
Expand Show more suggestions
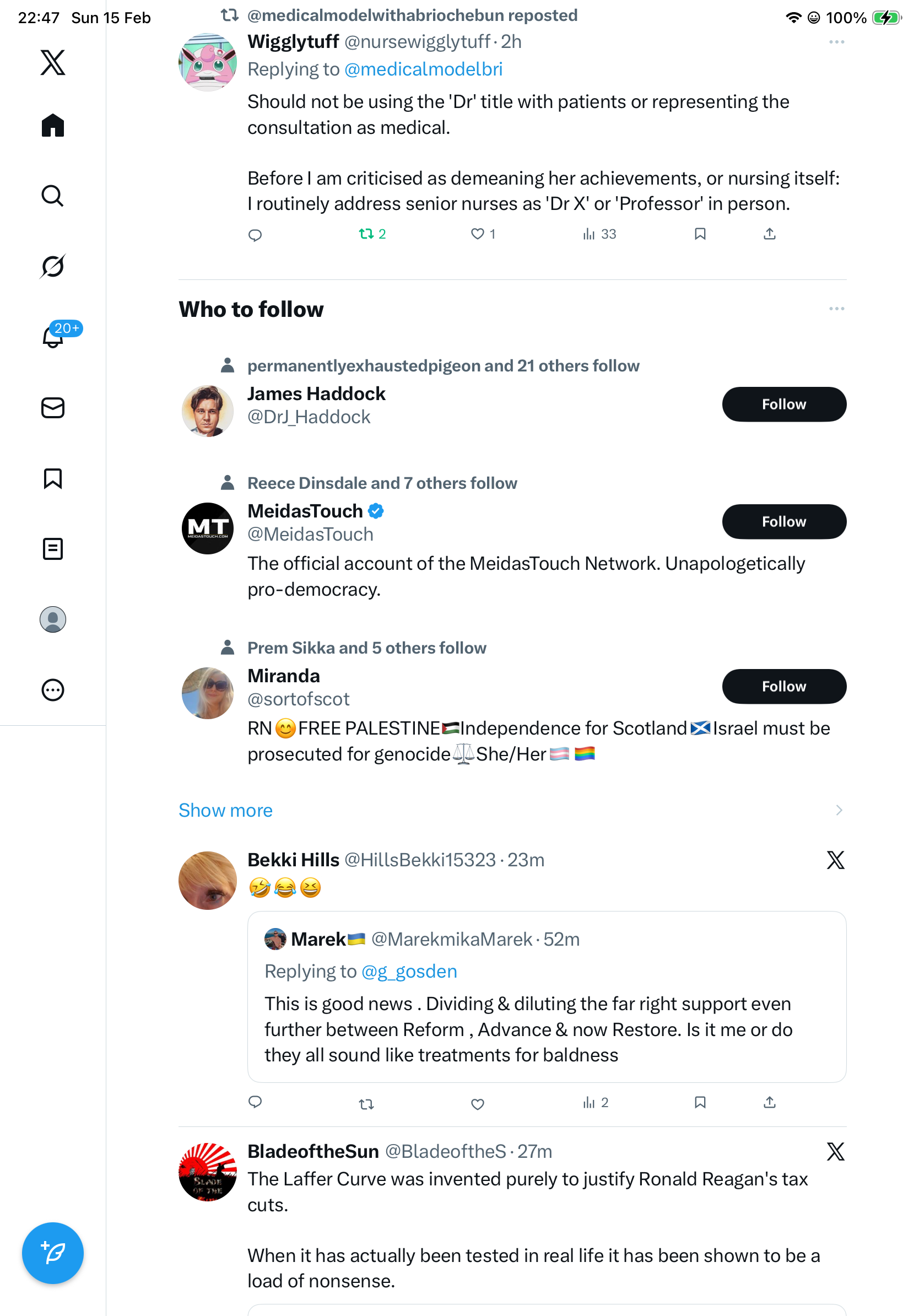point(226,810)
